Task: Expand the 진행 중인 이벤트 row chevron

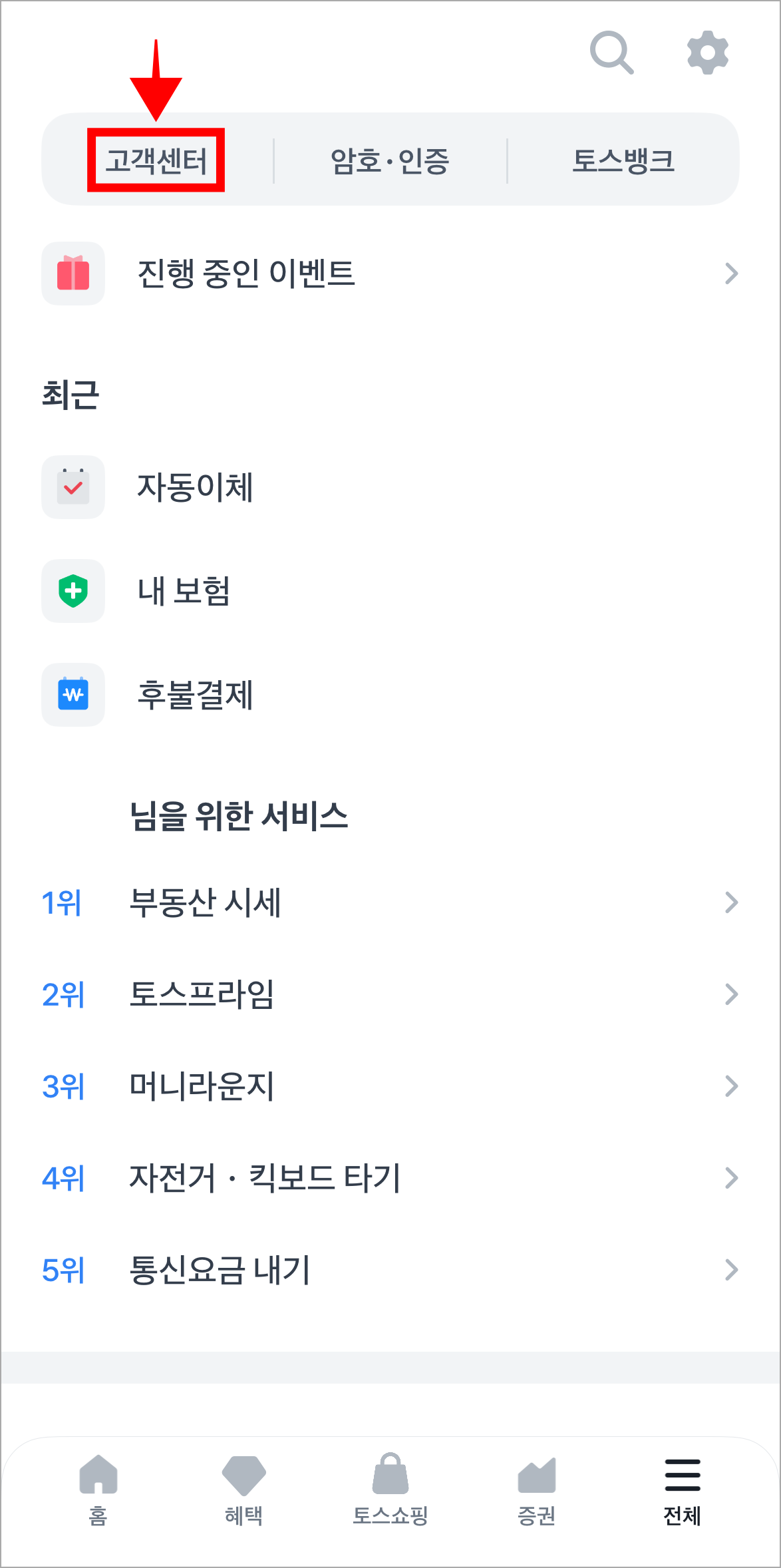Action: (732, 273)
